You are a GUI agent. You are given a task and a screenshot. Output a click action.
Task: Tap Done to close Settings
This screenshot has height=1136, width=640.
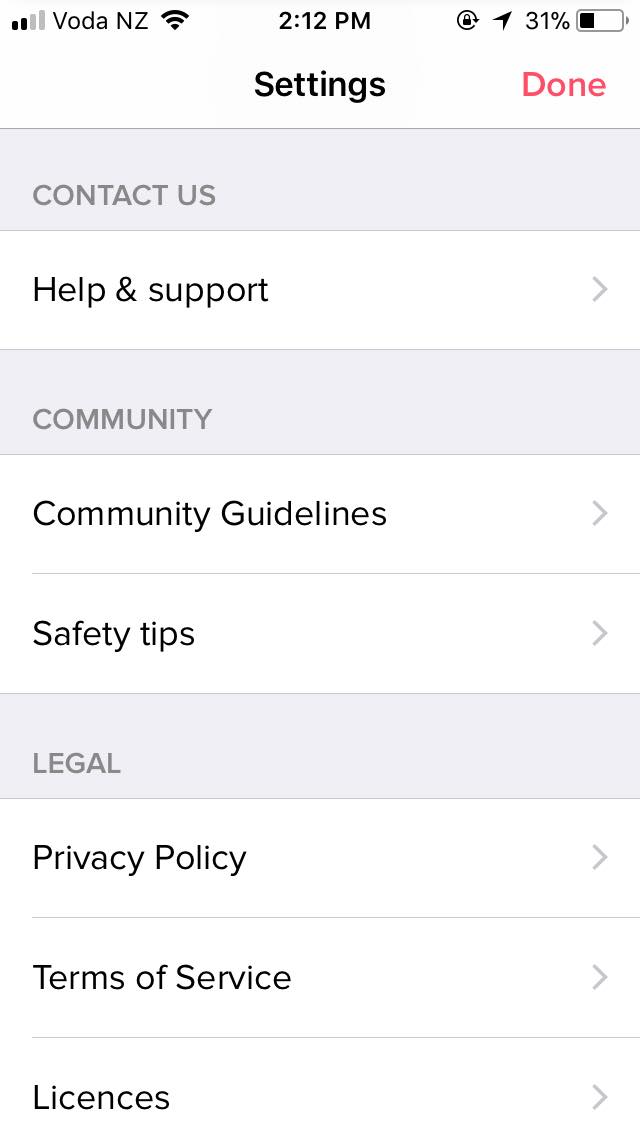[563, 85]
